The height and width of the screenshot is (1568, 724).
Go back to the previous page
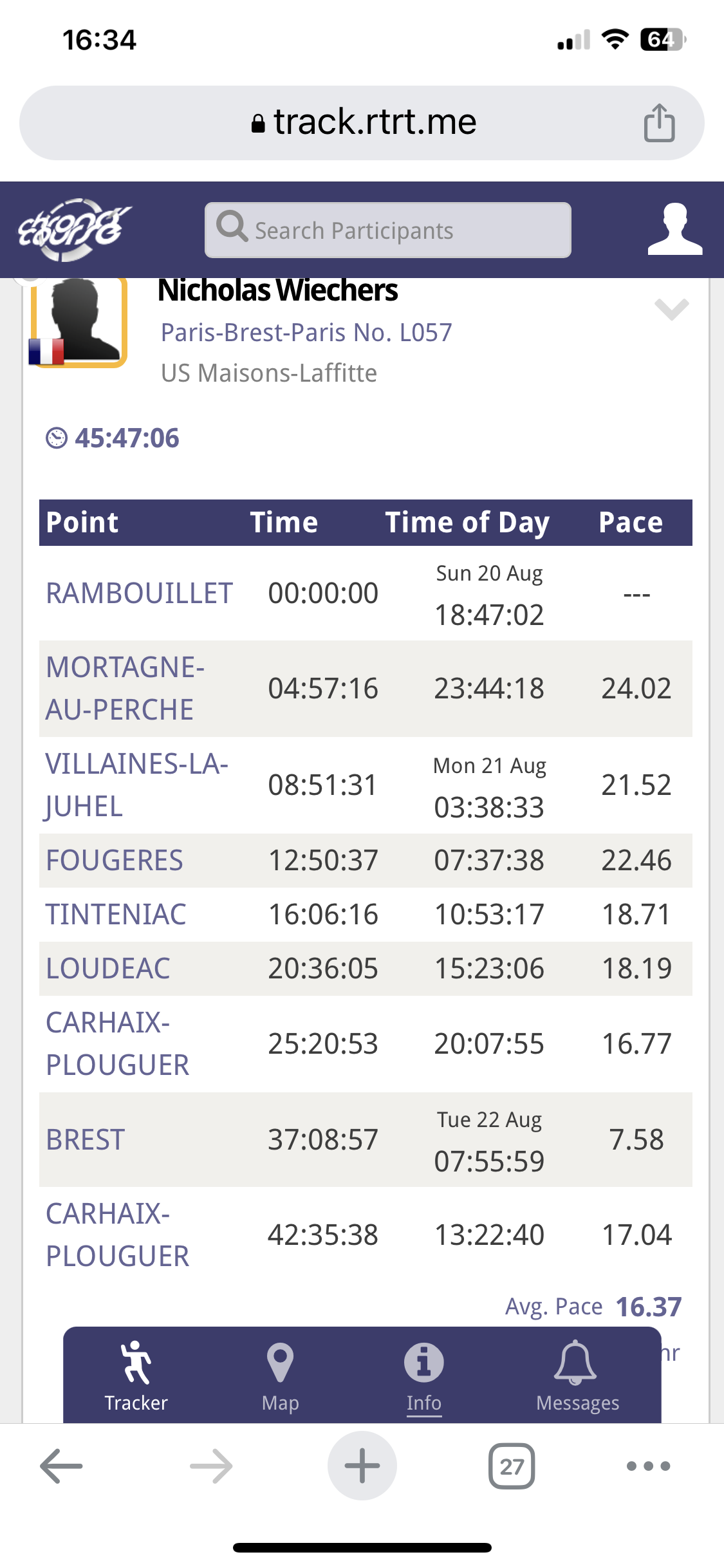(x=61, y=1466)
